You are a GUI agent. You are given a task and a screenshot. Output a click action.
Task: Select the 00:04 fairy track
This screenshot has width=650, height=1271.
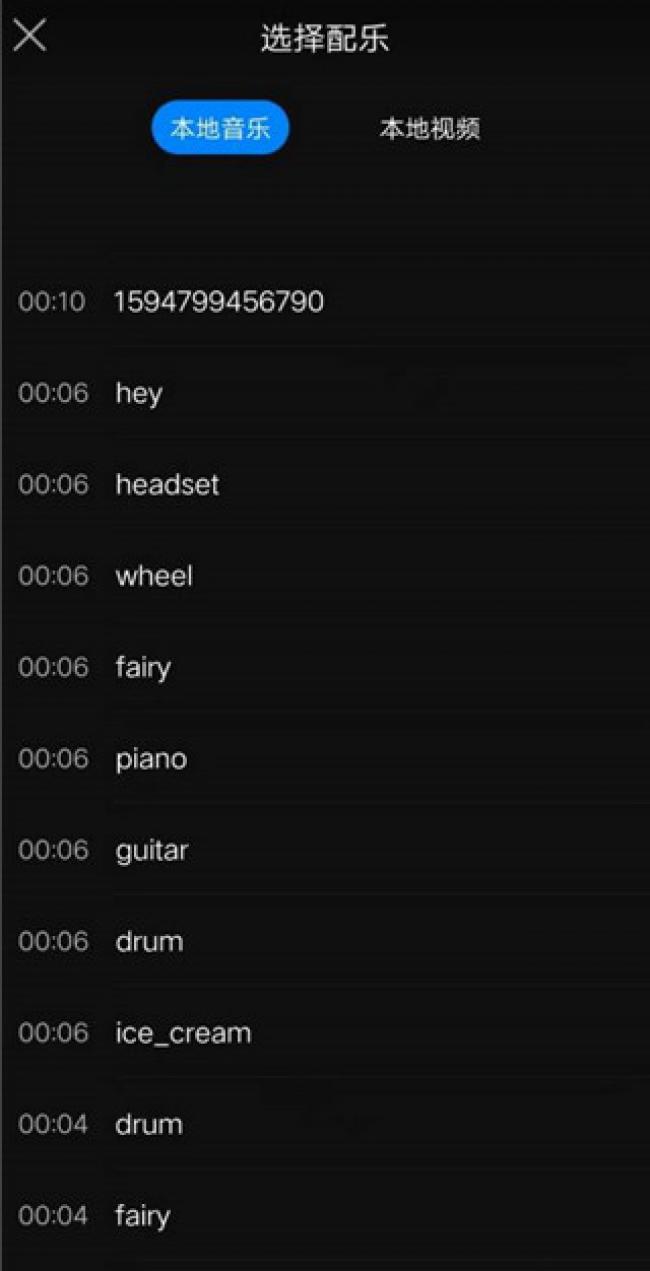click(x=143, y=1216)
